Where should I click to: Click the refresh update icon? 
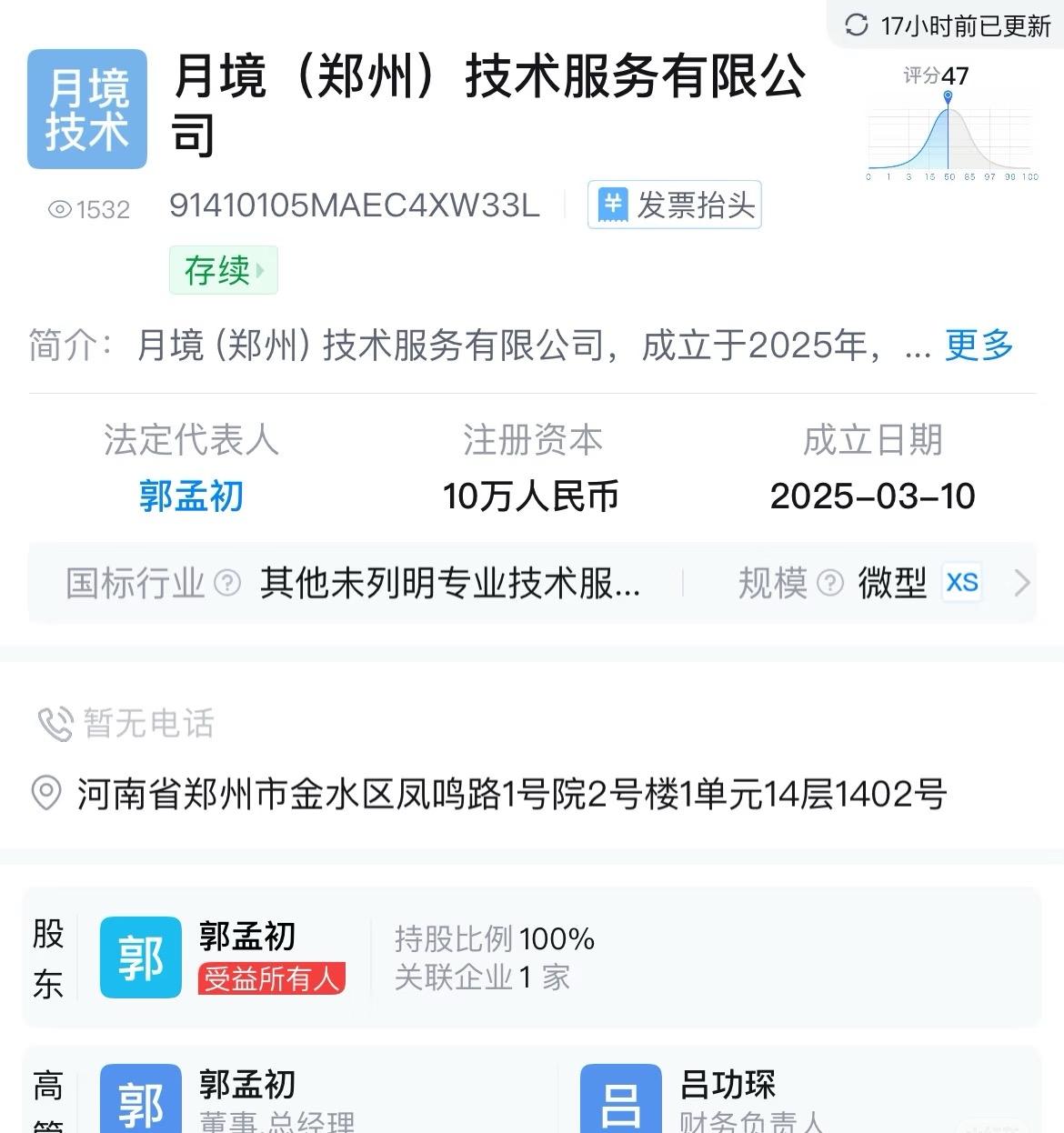856,25
